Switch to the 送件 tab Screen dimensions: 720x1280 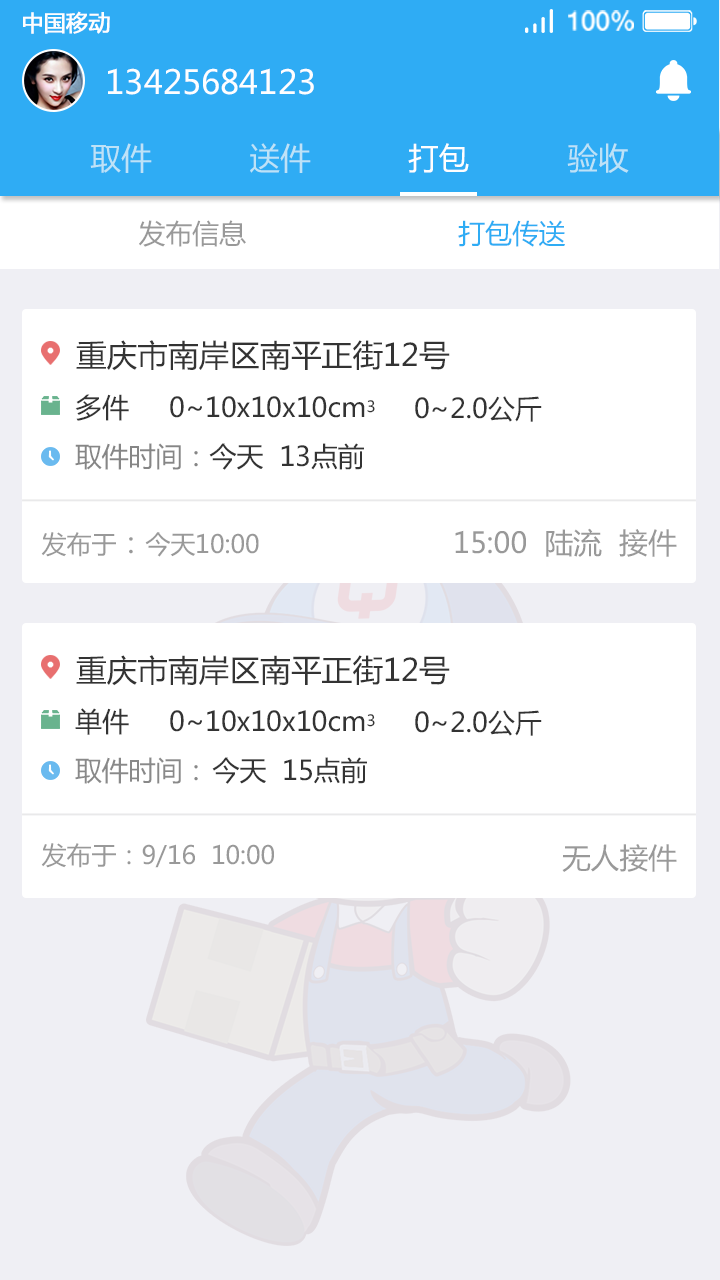click(x=280, y=158)
